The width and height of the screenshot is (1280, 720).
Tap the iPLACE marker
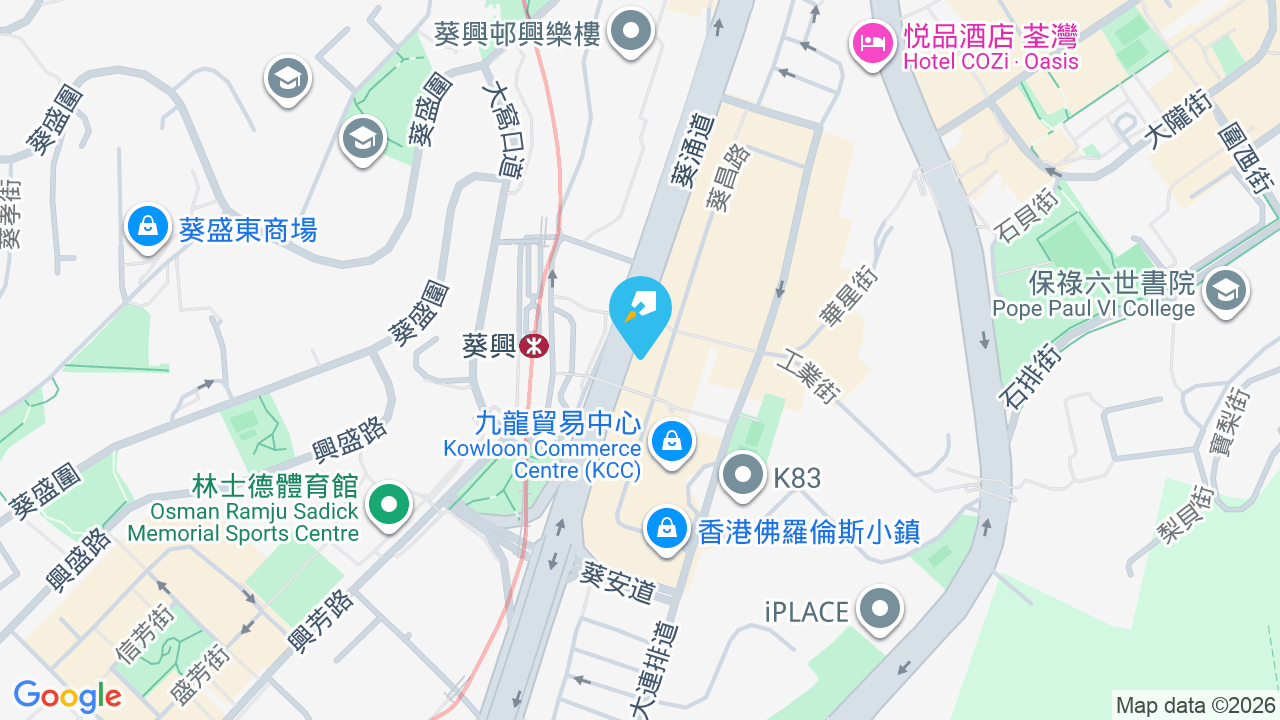pos(881,609)
